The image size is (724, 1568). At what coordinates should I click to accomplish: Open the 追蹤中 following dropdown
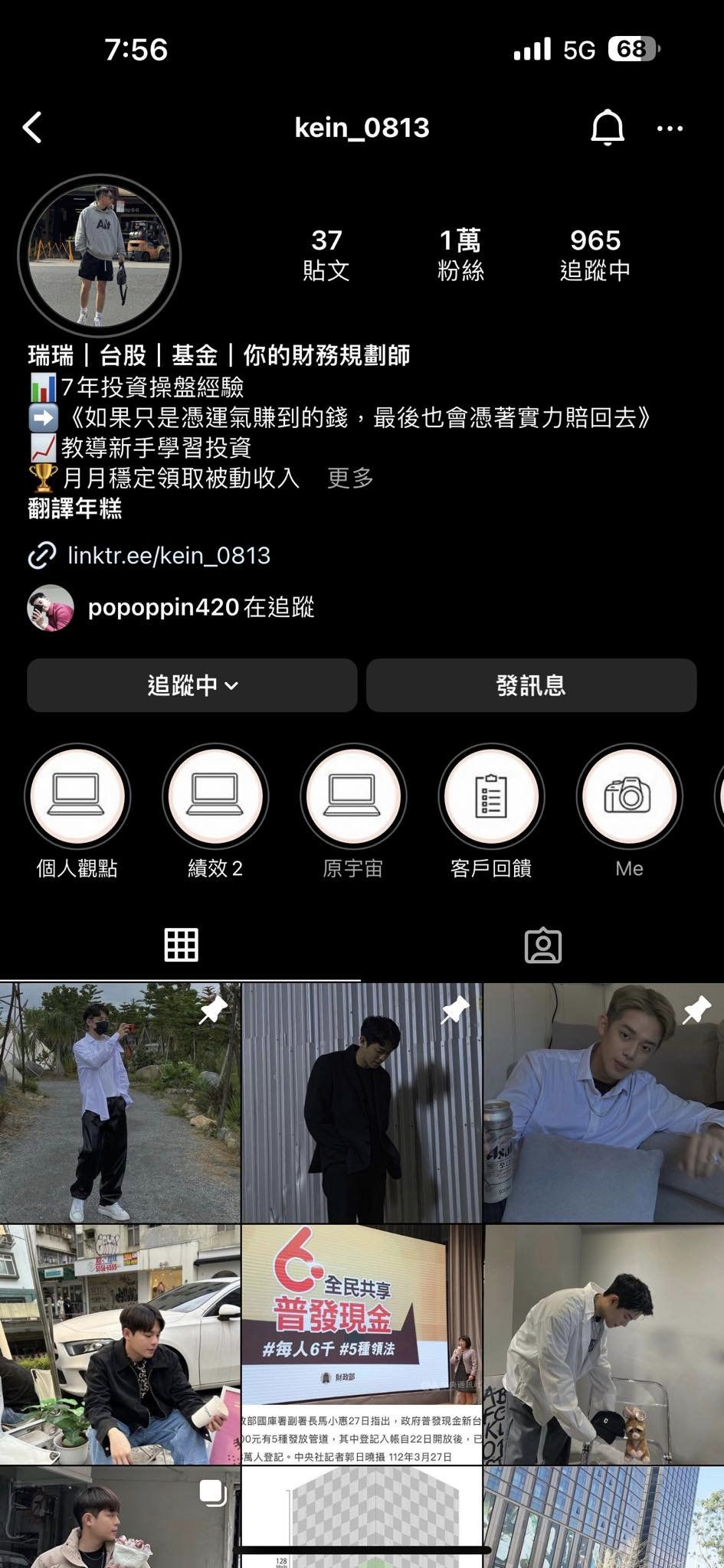click(x=192, y=685)
